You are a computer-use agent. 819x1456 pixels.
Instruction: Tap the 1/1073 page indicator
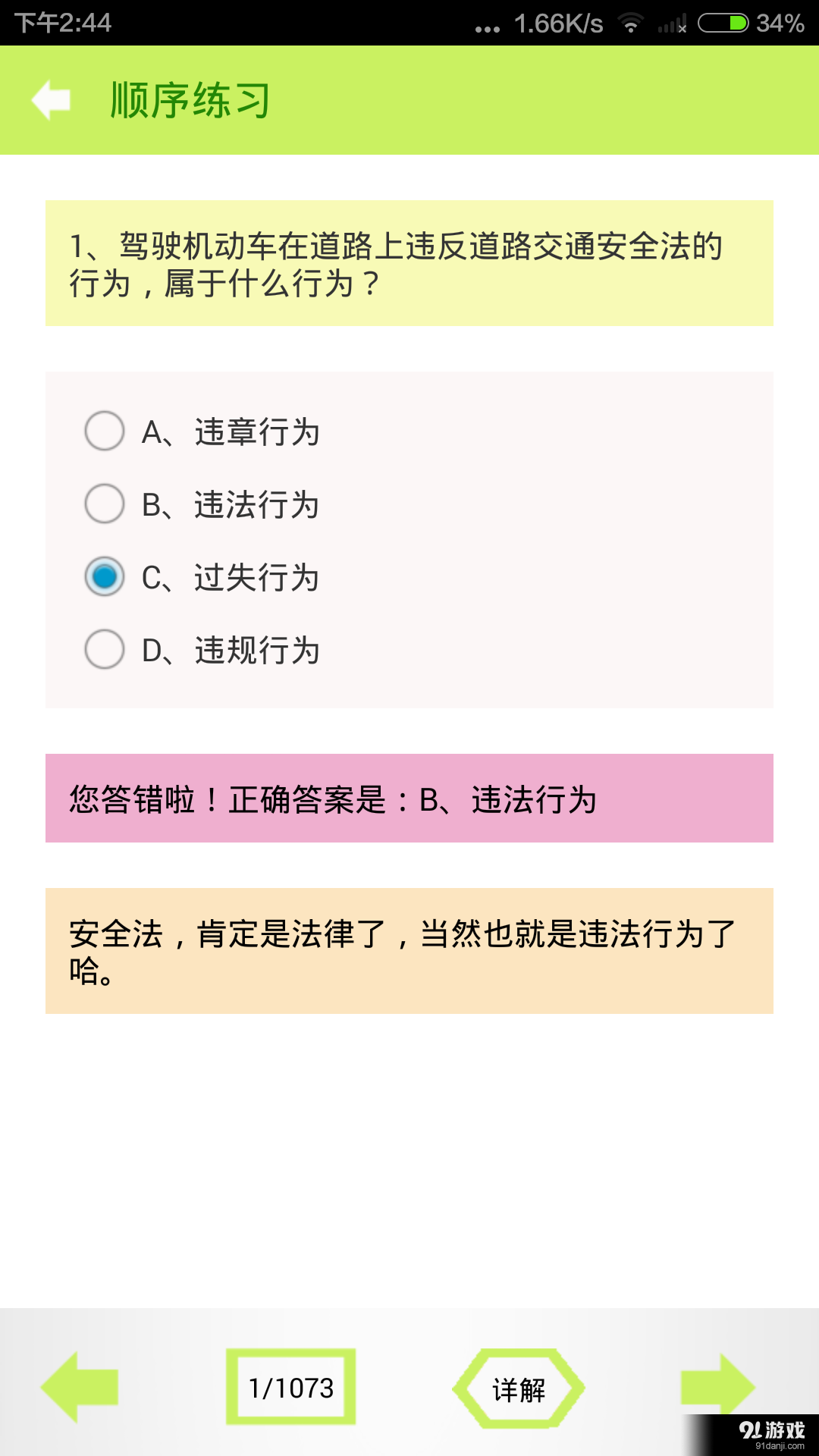292,1388
